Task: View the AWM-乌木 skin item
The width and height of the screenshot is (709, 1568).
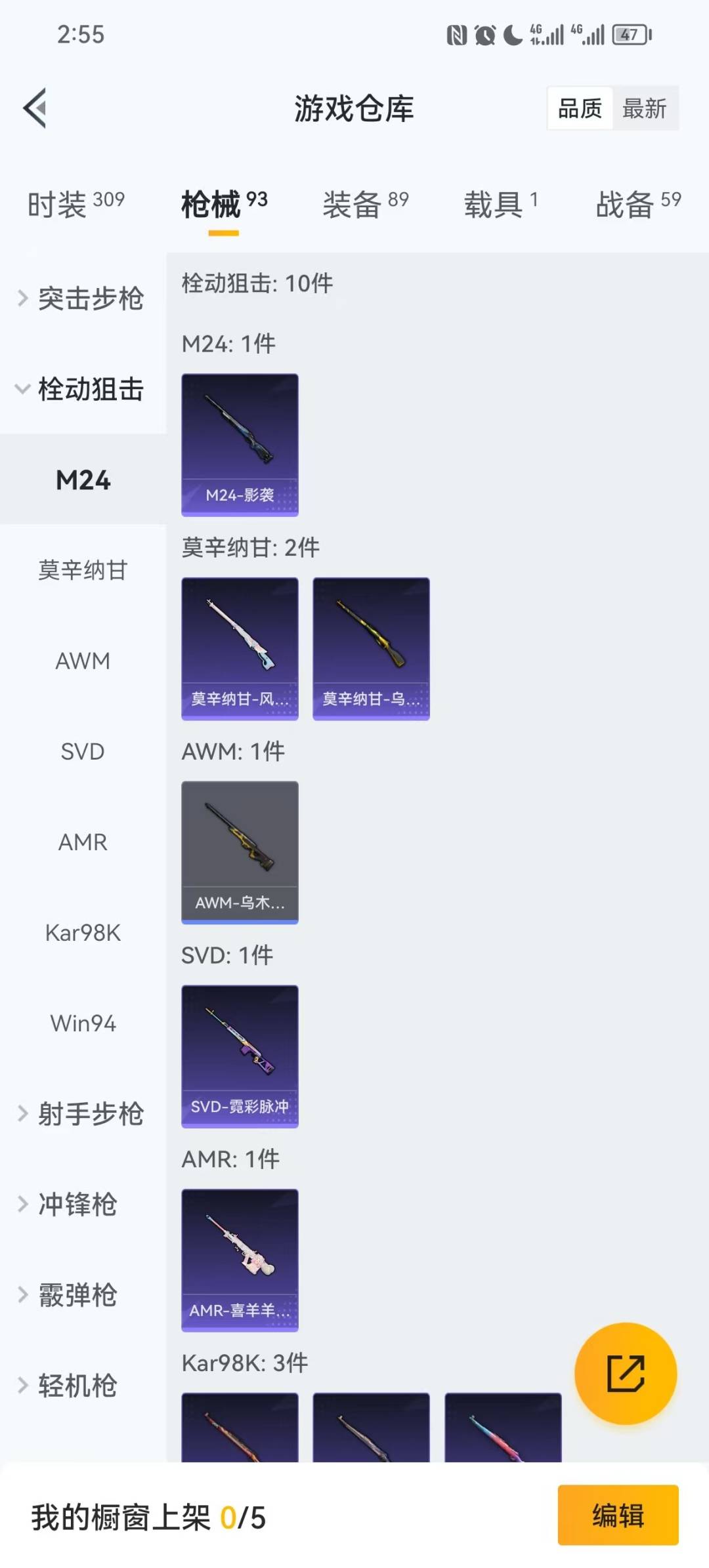Action: (x=240, y=852)
